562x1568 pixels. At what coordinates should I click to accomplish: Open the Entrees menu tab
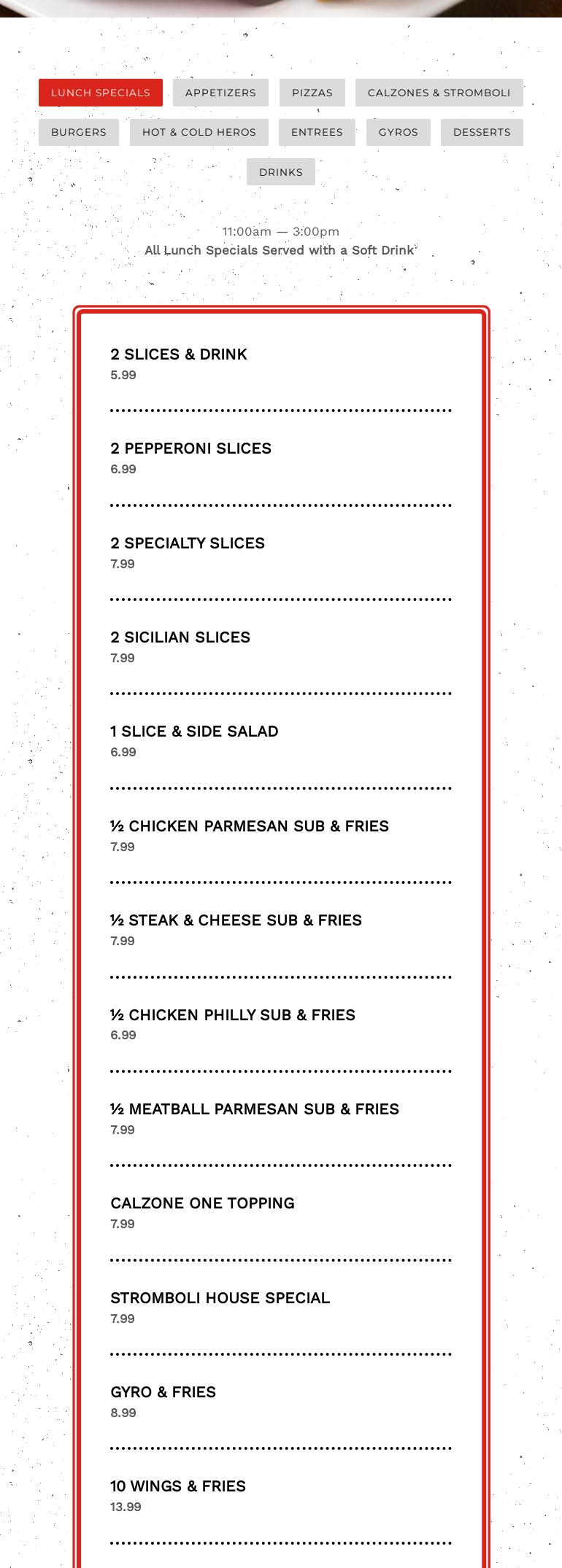[317, 132]
